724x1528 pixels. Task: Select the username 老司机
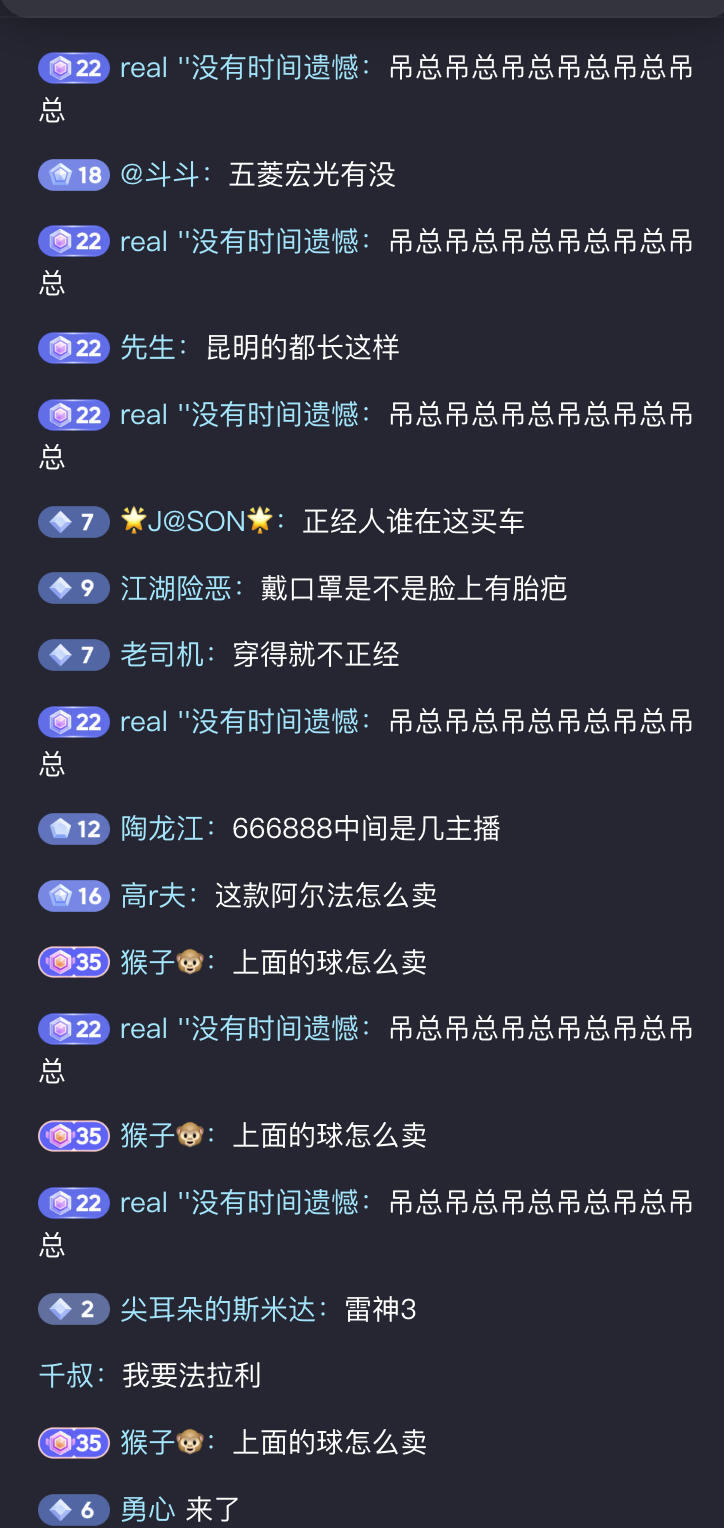(162, 655)
